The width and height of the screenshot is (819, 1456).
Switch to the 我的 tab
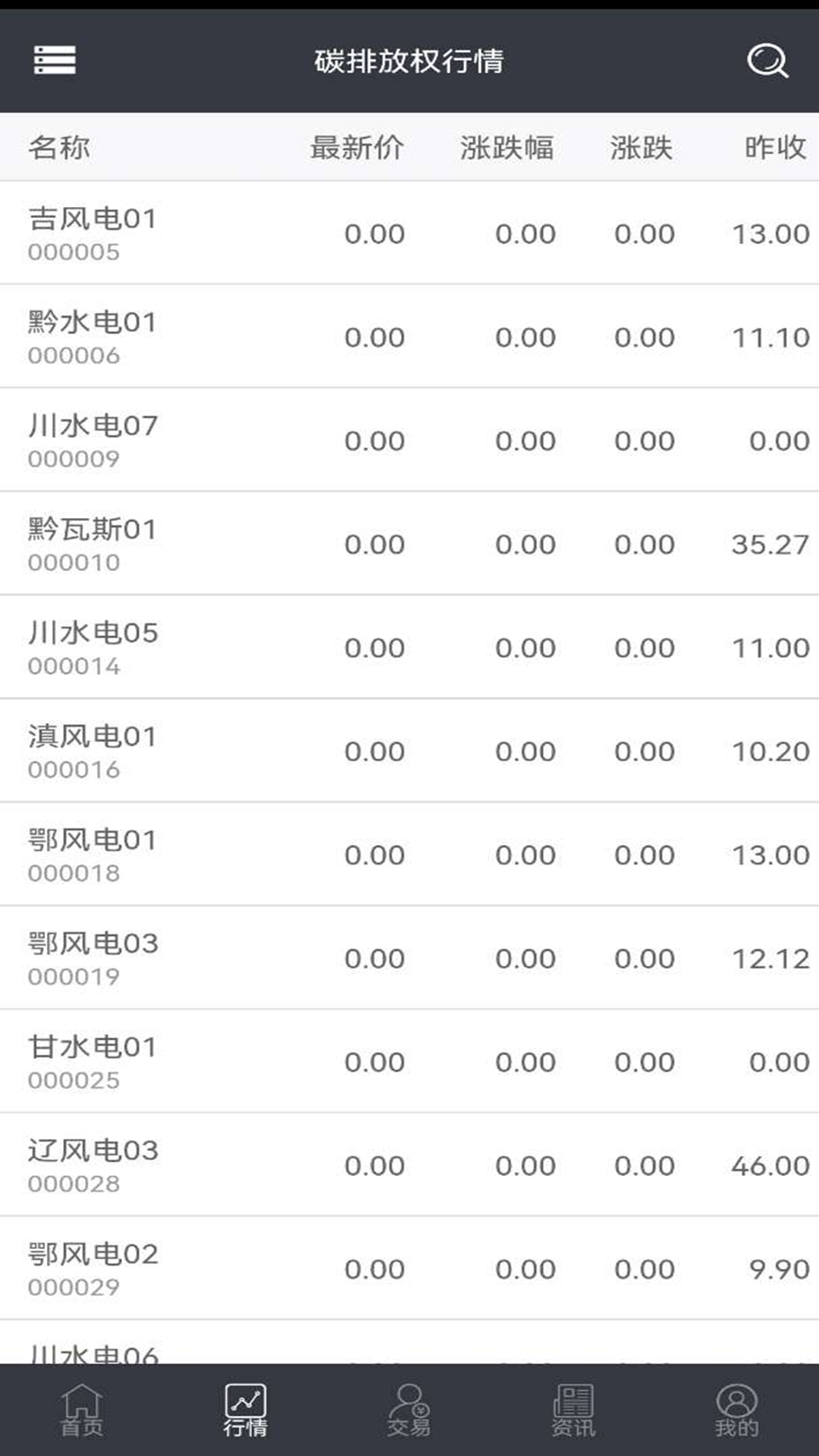(737, 1410)
